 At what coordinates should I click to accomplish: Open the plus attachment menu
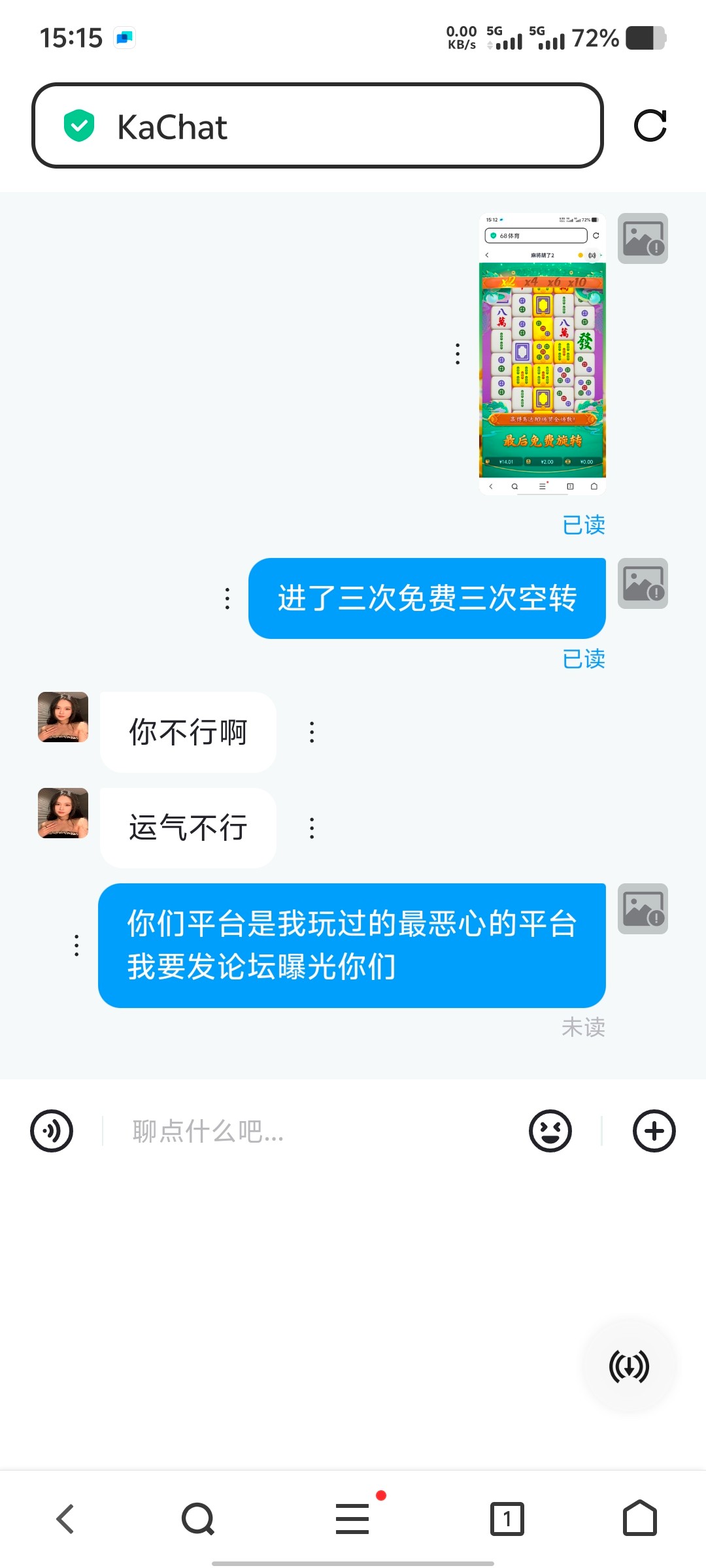pos(654,1131)
